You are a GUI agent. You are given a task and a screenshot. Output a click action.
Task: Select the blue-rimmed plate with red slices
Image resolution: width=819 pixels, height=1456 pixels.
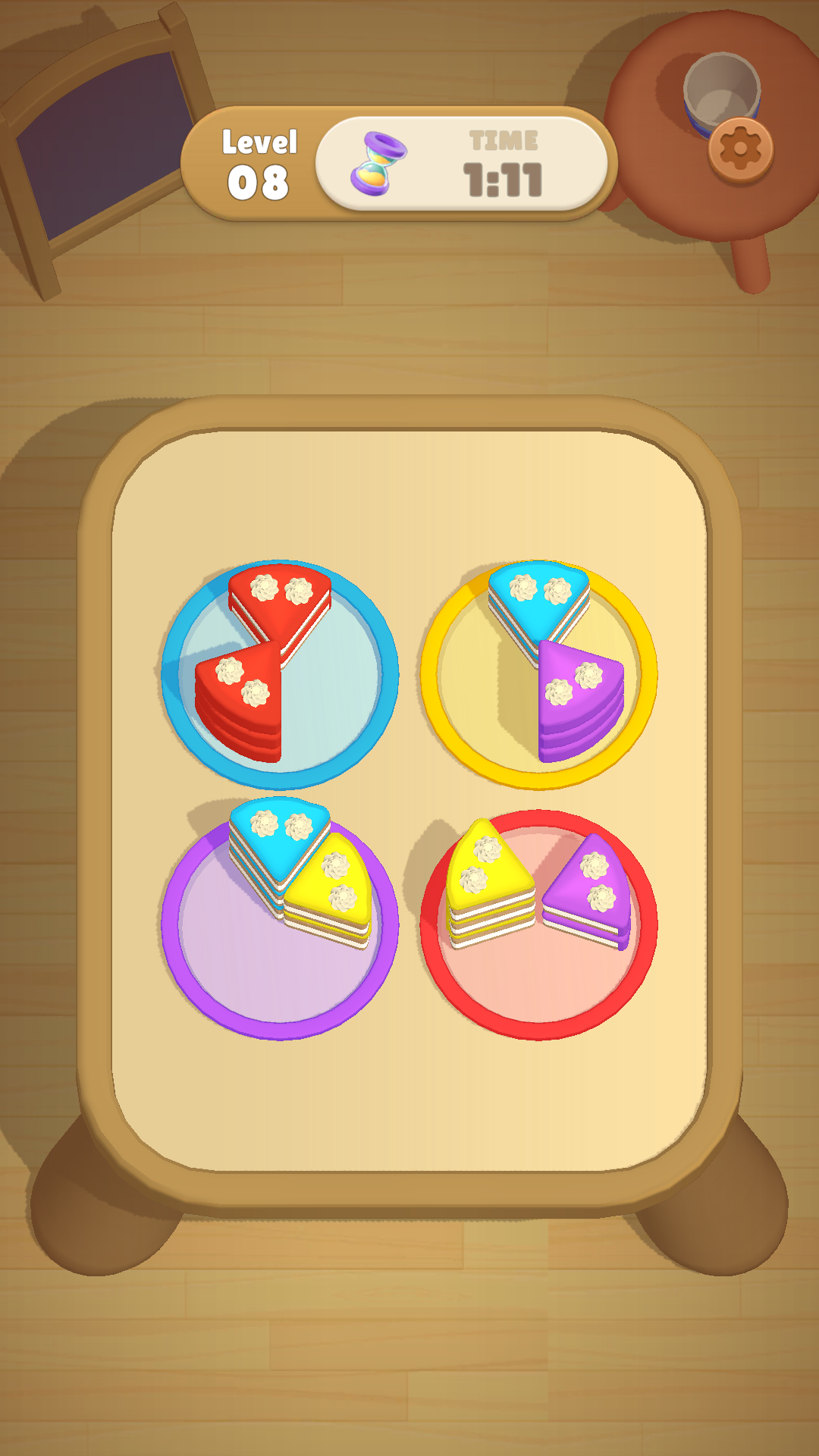click(x=280, y=675)
